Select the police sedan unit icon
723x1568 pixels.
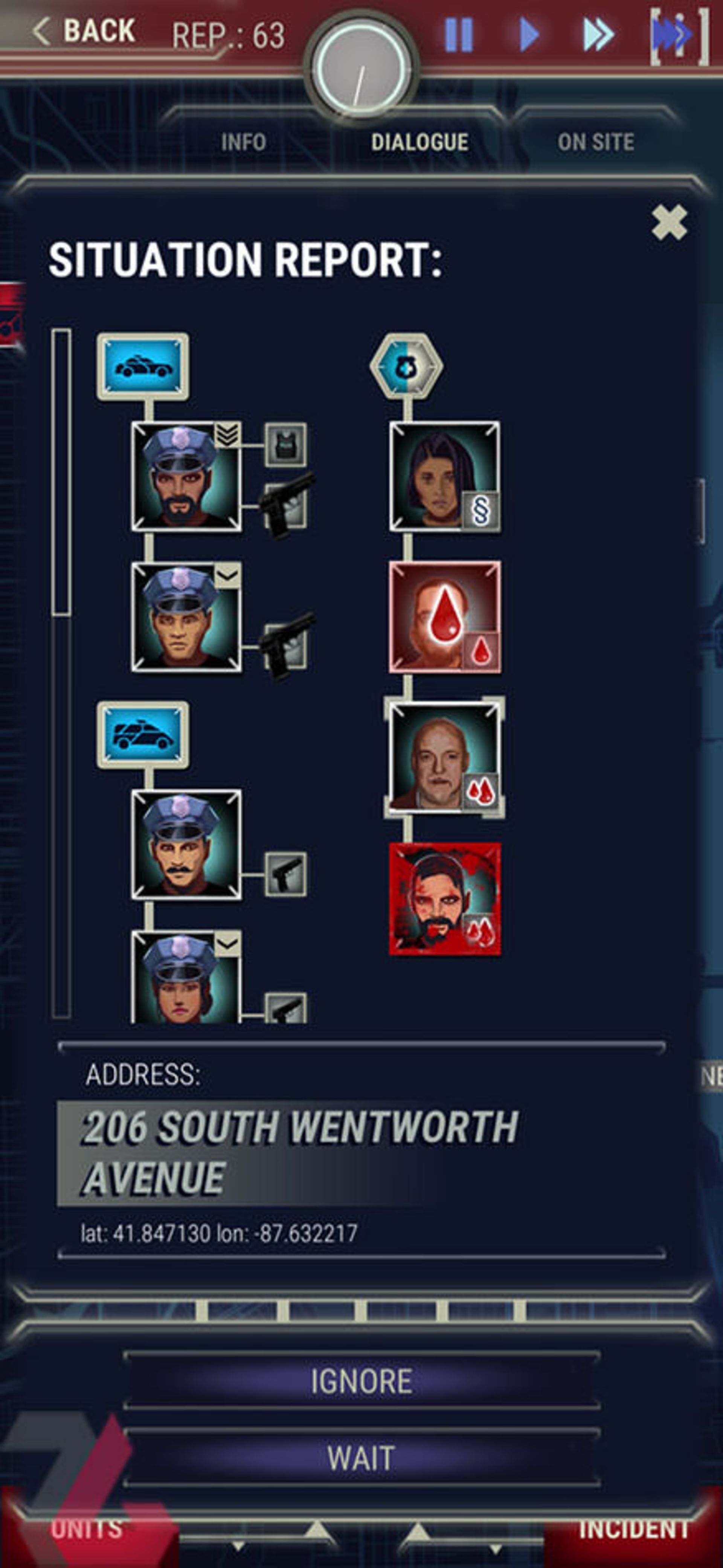143,366
